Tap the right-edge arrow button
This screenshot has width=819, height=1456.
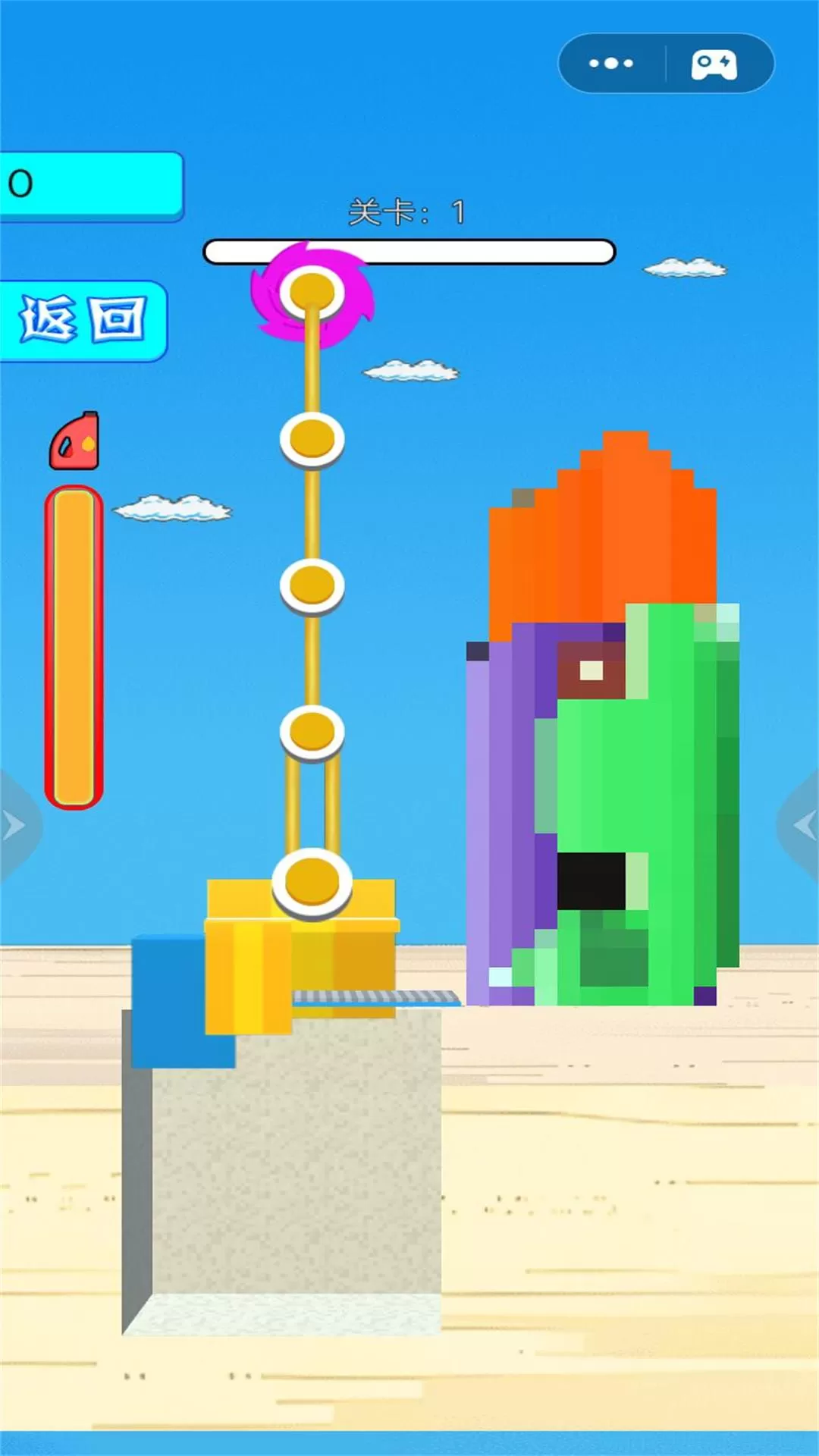coord(802,826)
